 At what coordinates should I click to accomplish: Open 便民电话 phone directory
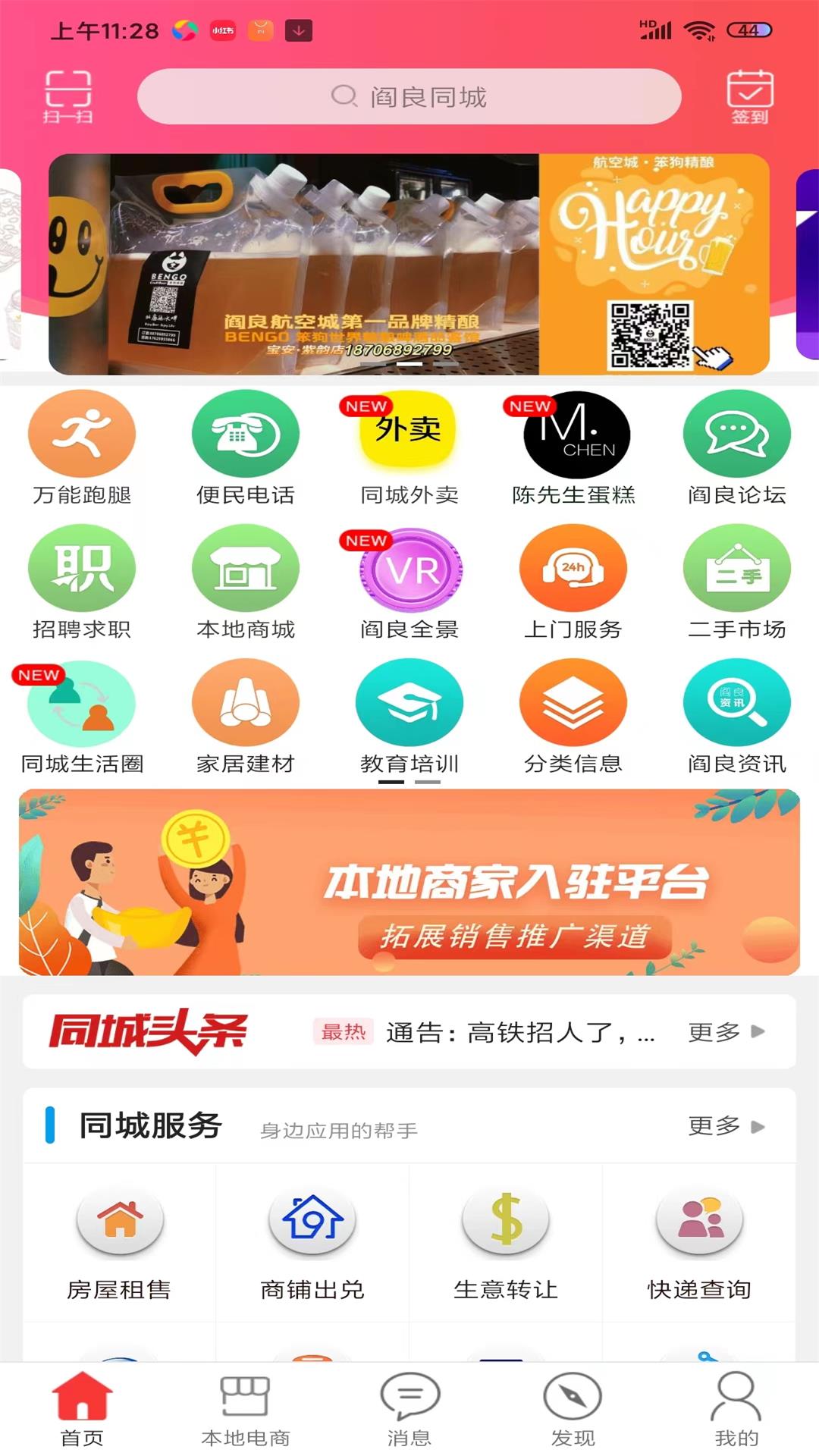click(246, 447)
